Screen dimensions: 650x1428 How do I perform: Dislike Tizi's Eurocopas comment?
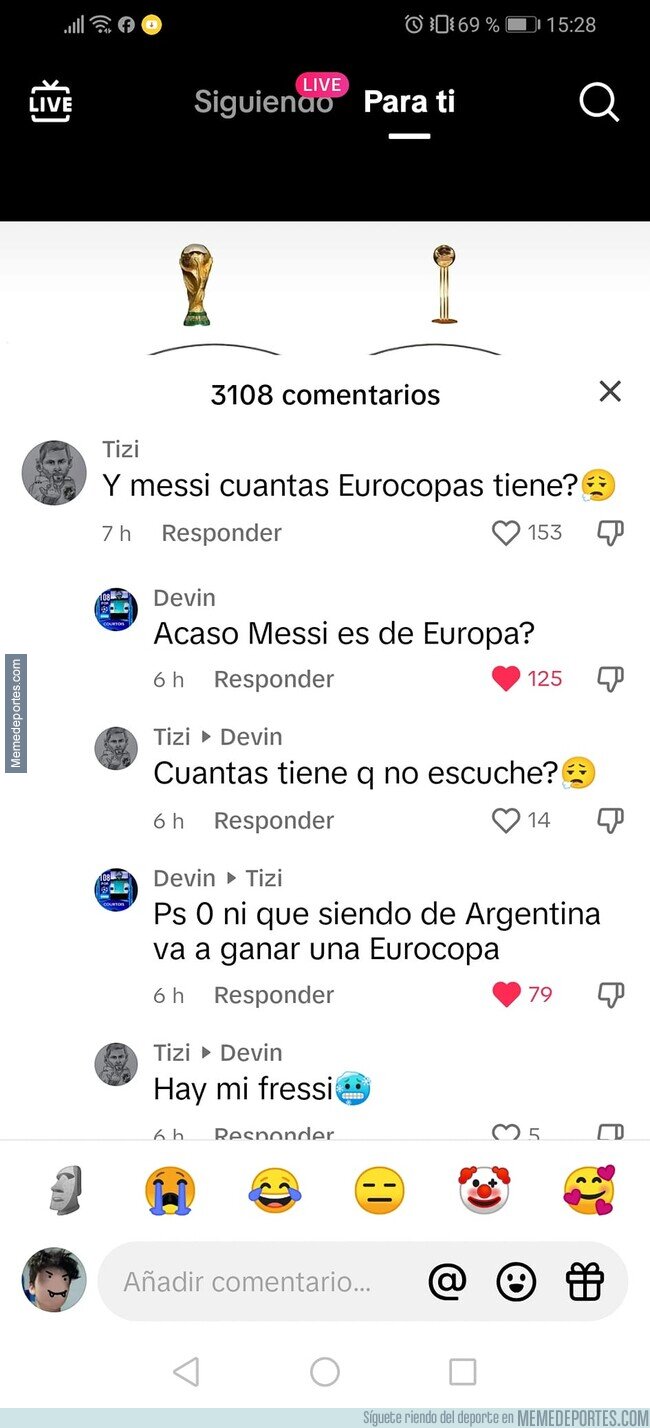pos(610,533)
